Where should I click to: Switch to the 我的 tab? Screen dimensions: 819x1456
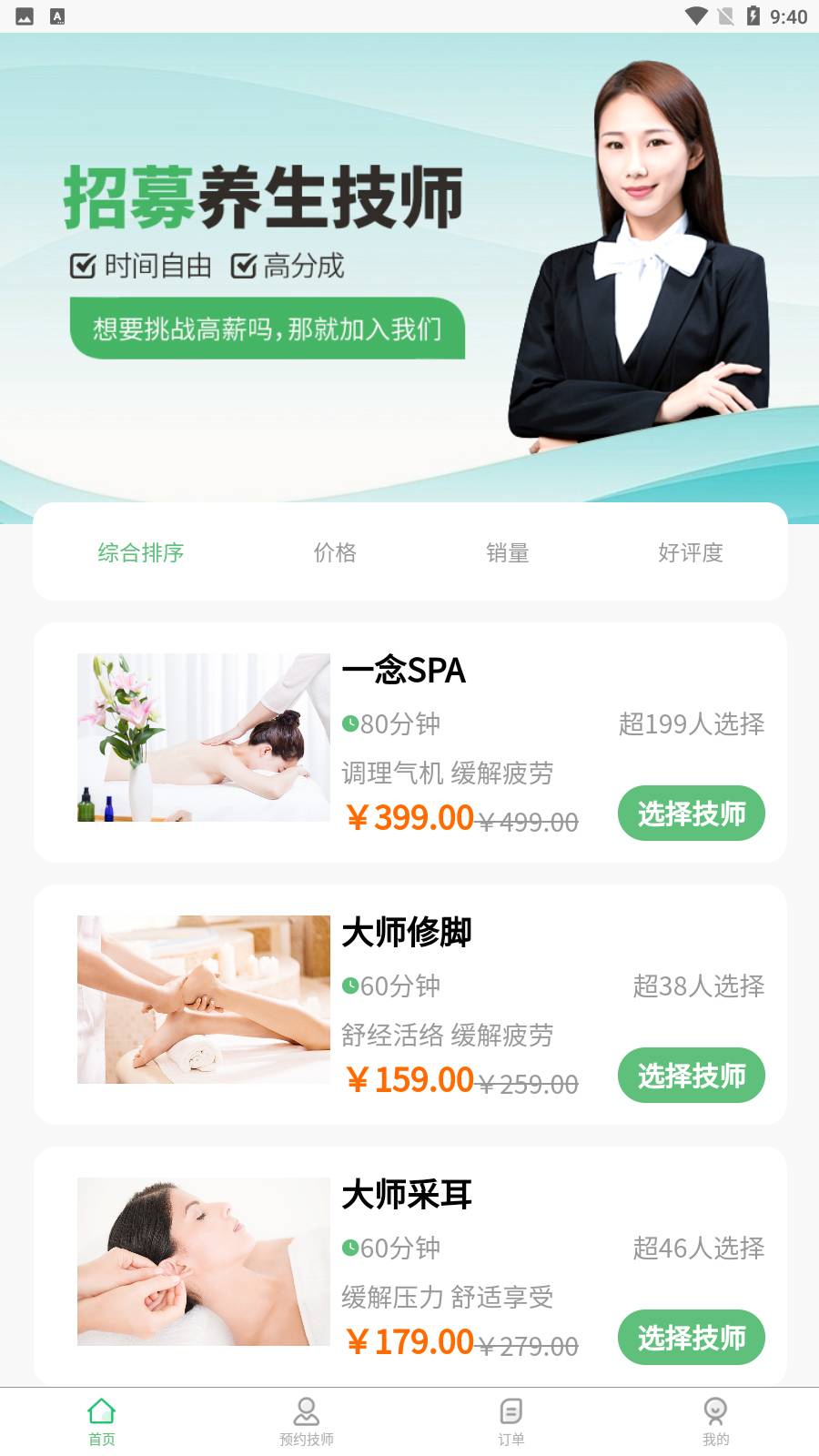click(715, 1421)
